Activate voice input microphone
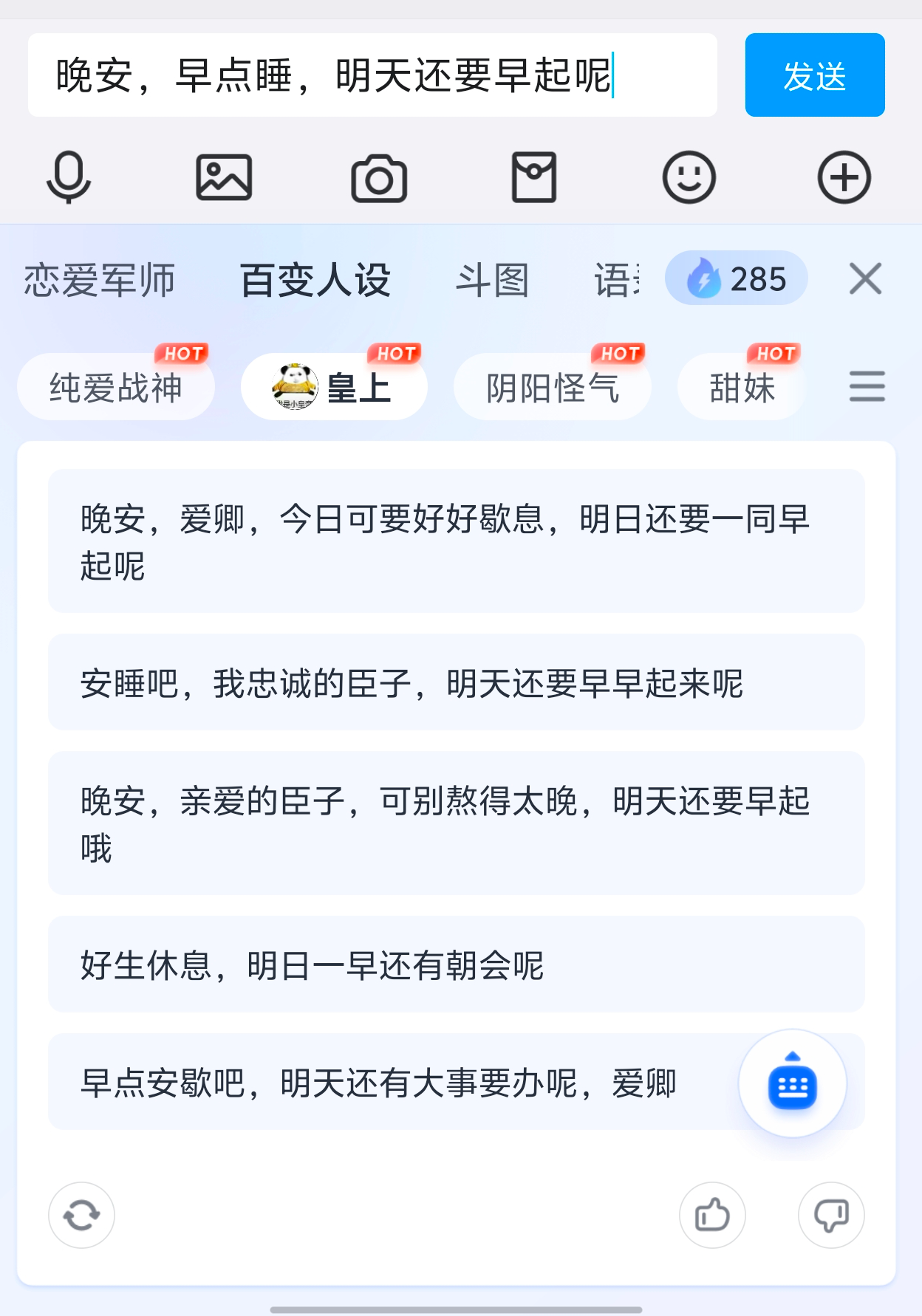The height and width of the screenshot is (1316, 922). [68, 177]
